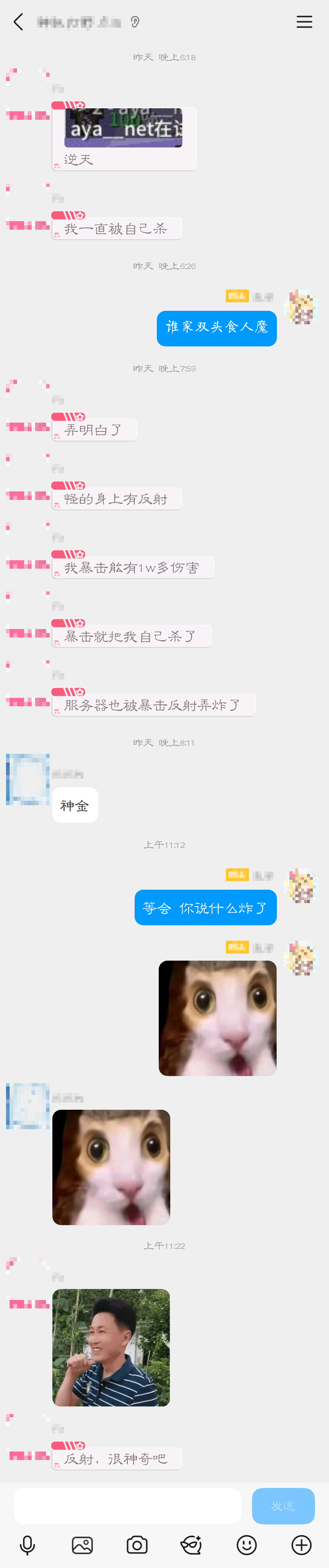Open the photo gallery picker
This screenshot has width=329, height=1568.
82,1545
